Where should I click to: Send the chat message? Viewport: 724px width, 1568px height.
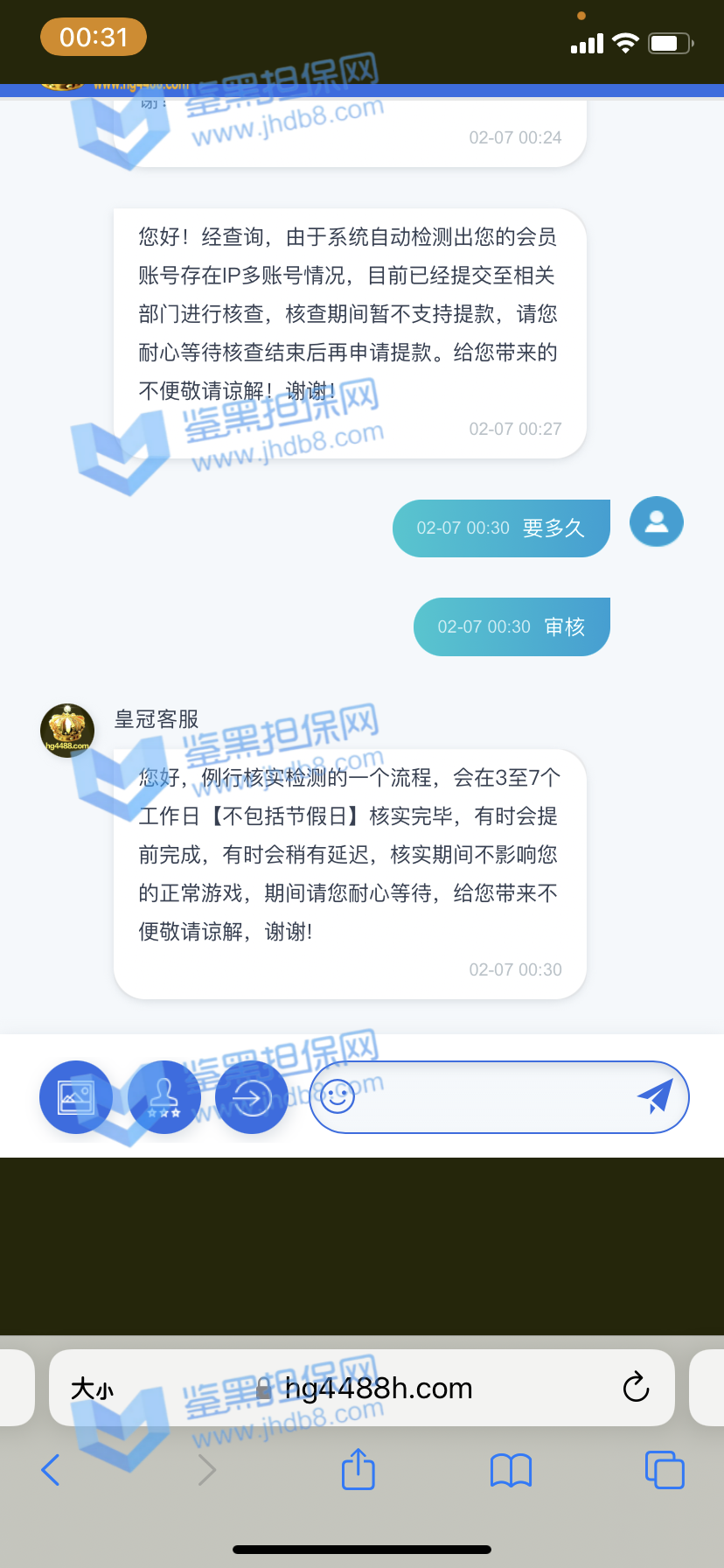click(655, 1096)
